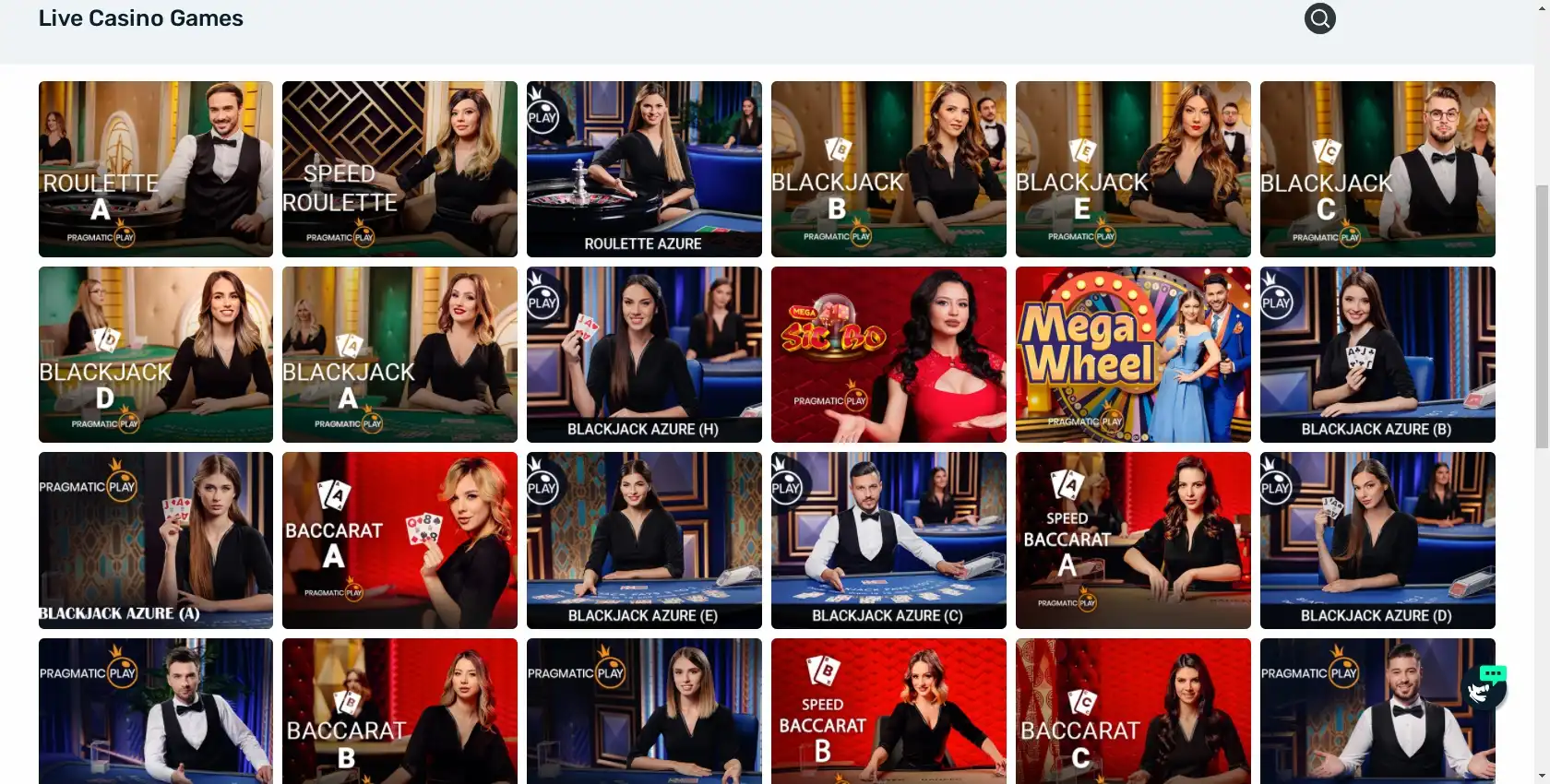1550x784 pixels.
Task: Join Blackjack Azure (E) table
Action: tap(644, 540)
